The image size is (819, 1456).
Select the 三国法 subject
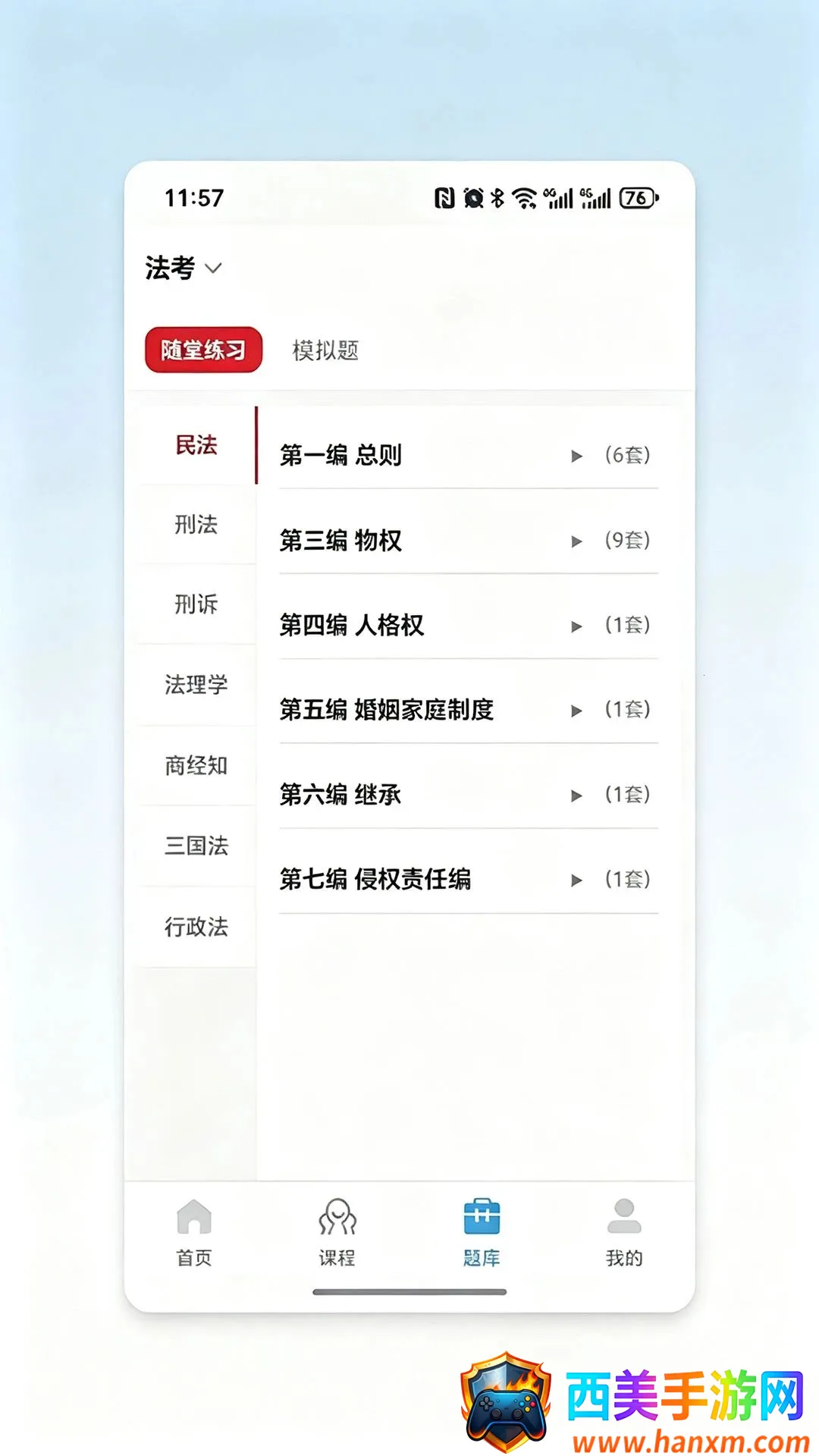[x=196, y=846]
